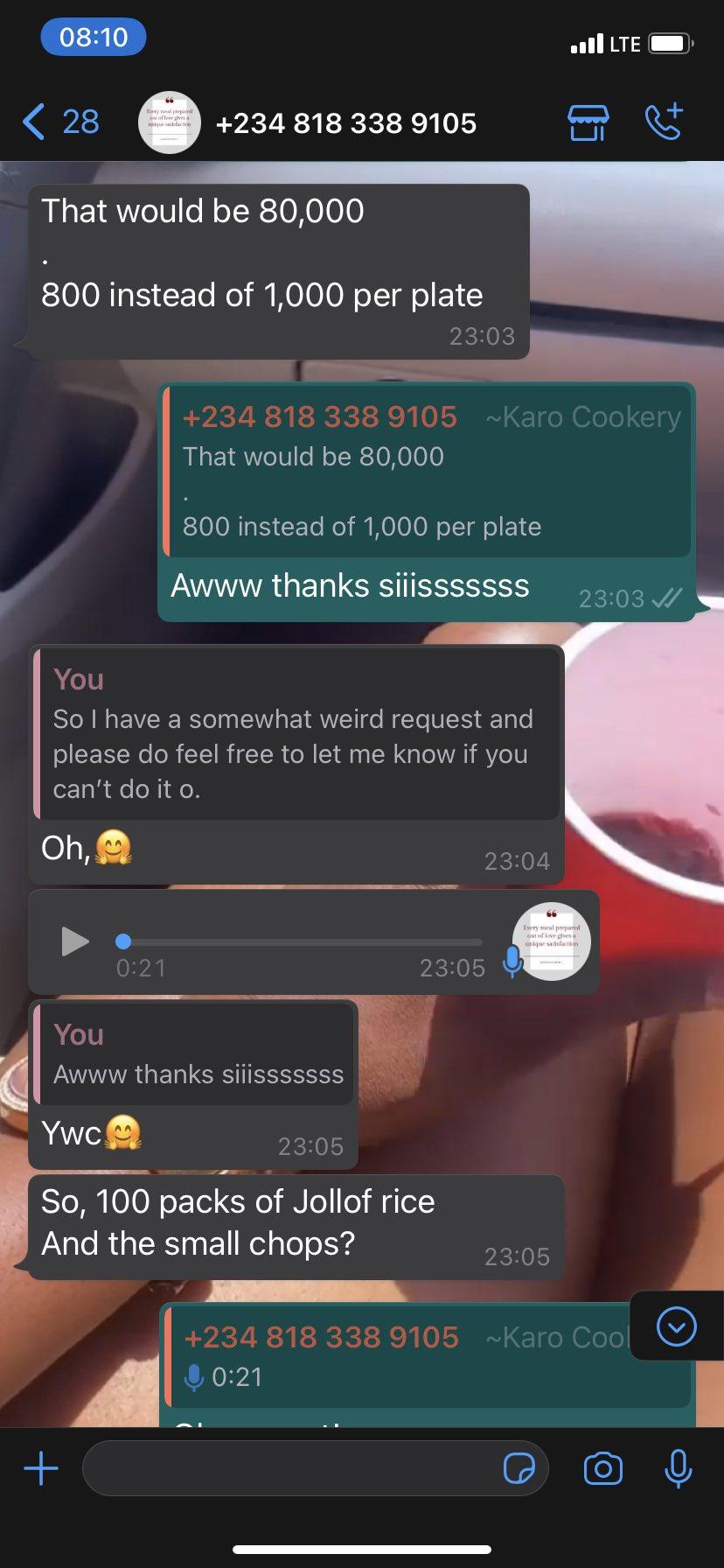The width and height of the screenshot is (724, 1568).
Task: Open contact info for +234 818 338 9105
Action: click(345, 123)
